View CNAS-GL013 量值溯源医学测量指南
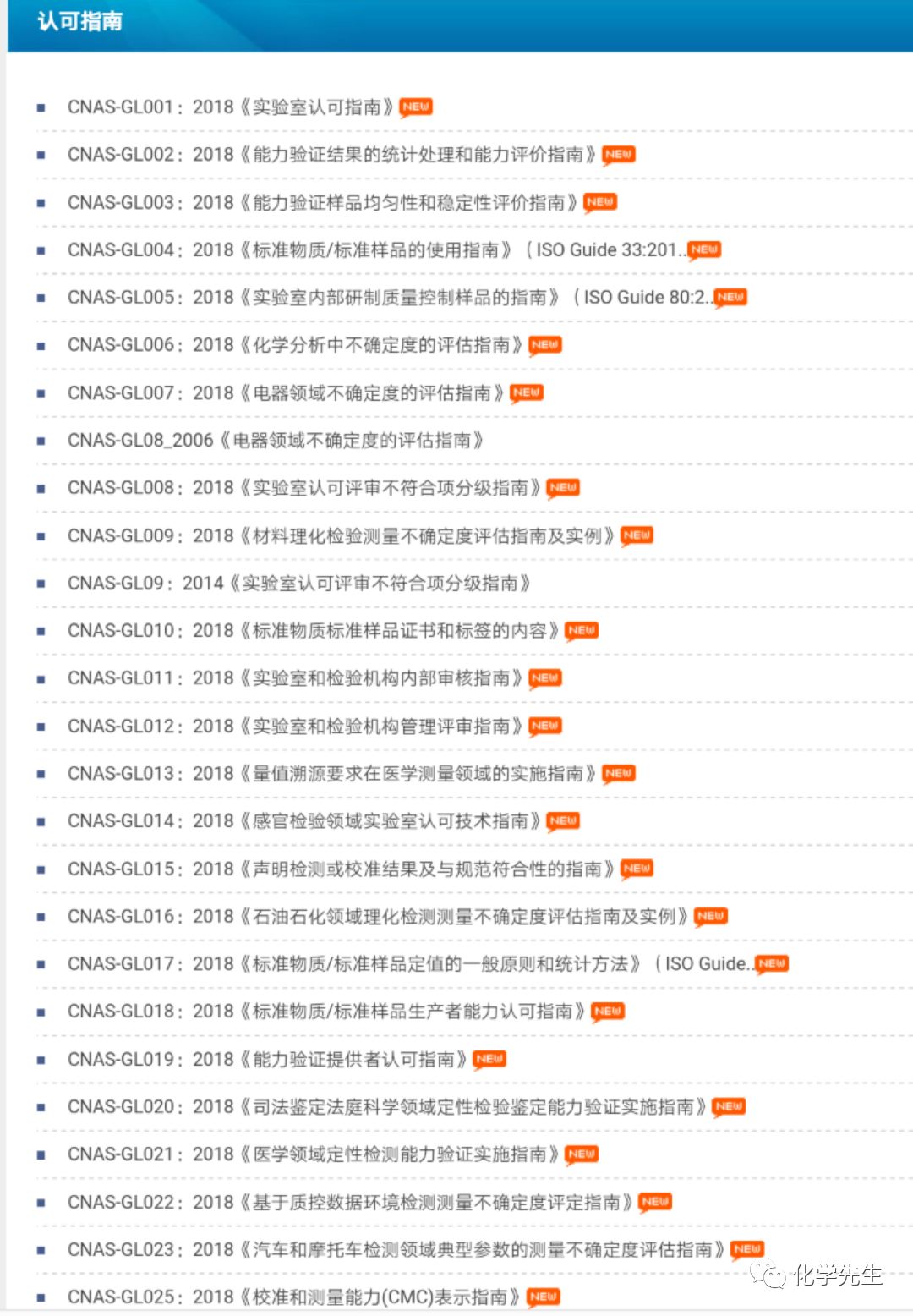 point(331,774)
